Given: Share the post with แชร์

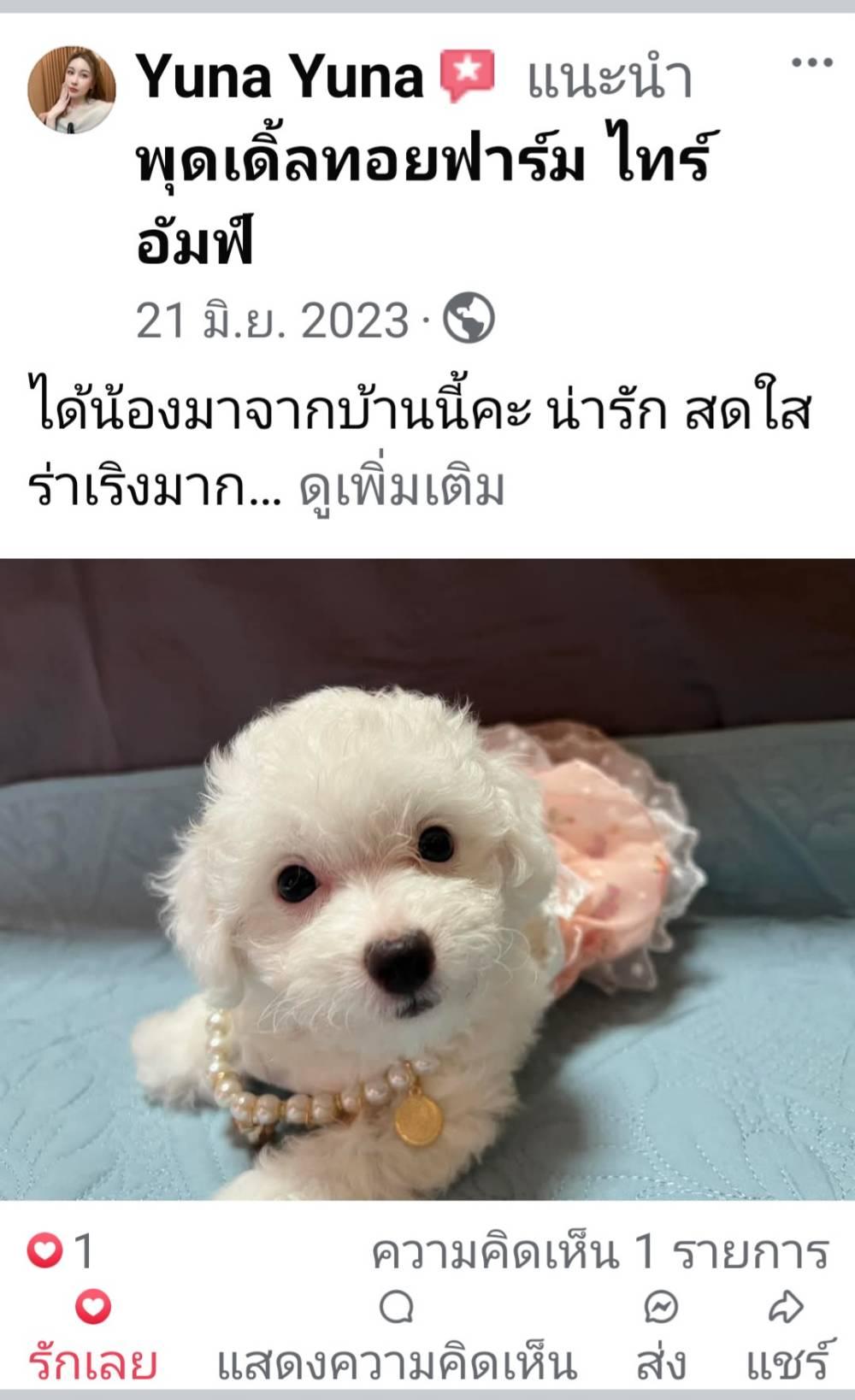Looking at the screenshot, I should (787, 1338).
